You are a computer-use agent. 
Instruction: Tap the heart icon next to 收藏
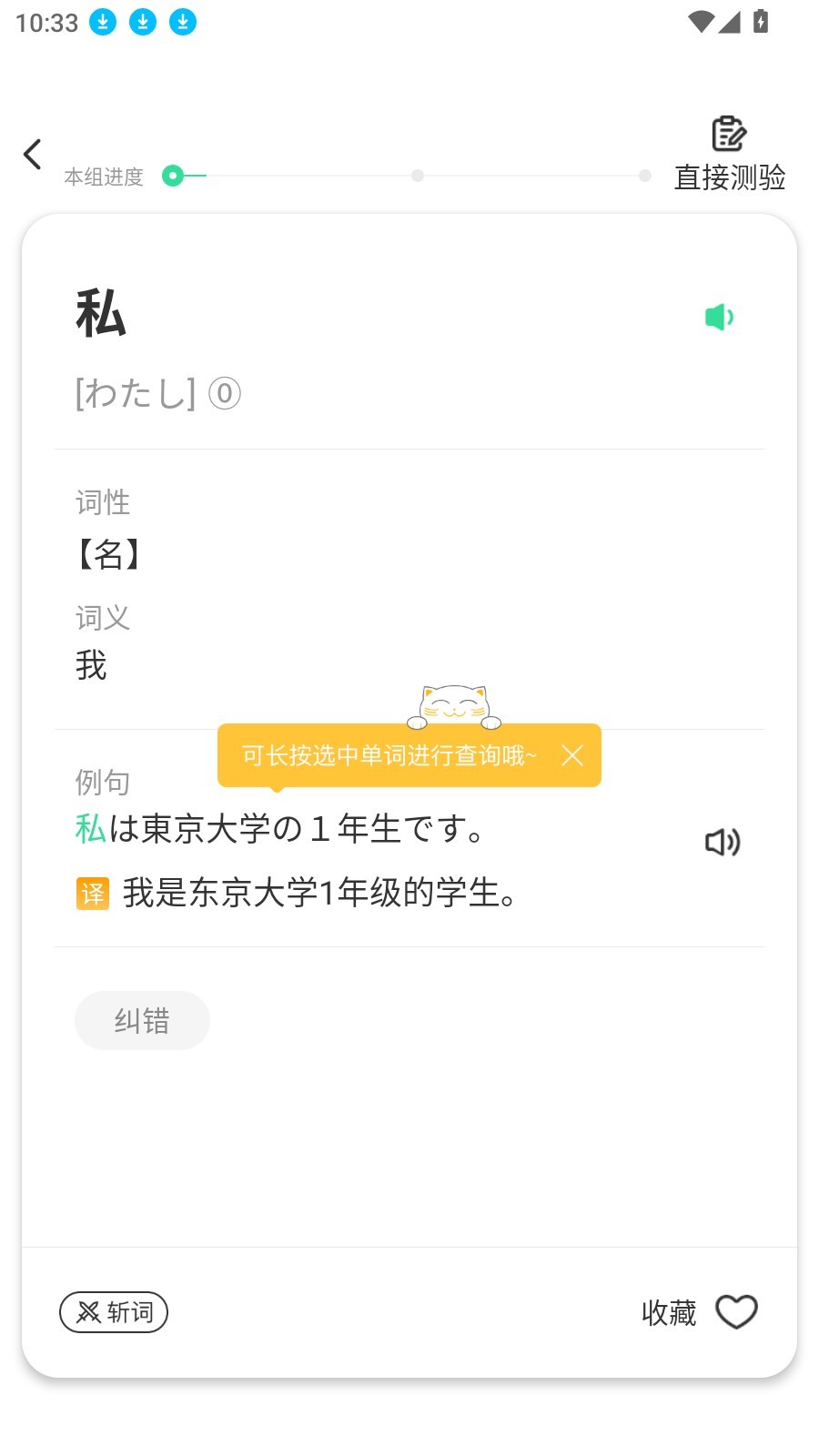(x=736, y=1311)
